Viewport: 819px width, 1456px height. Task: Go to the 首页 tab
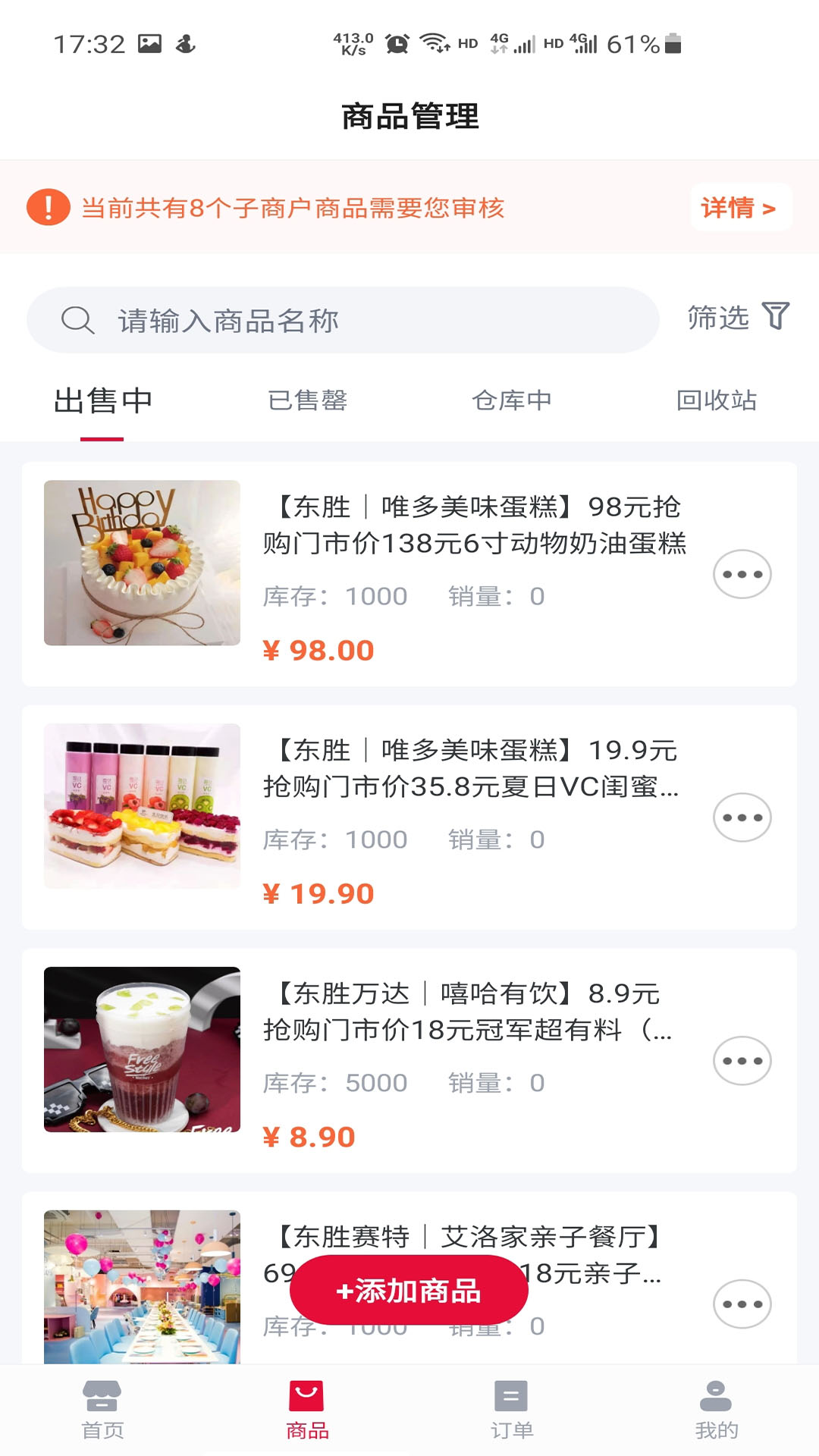point(102,1410)
